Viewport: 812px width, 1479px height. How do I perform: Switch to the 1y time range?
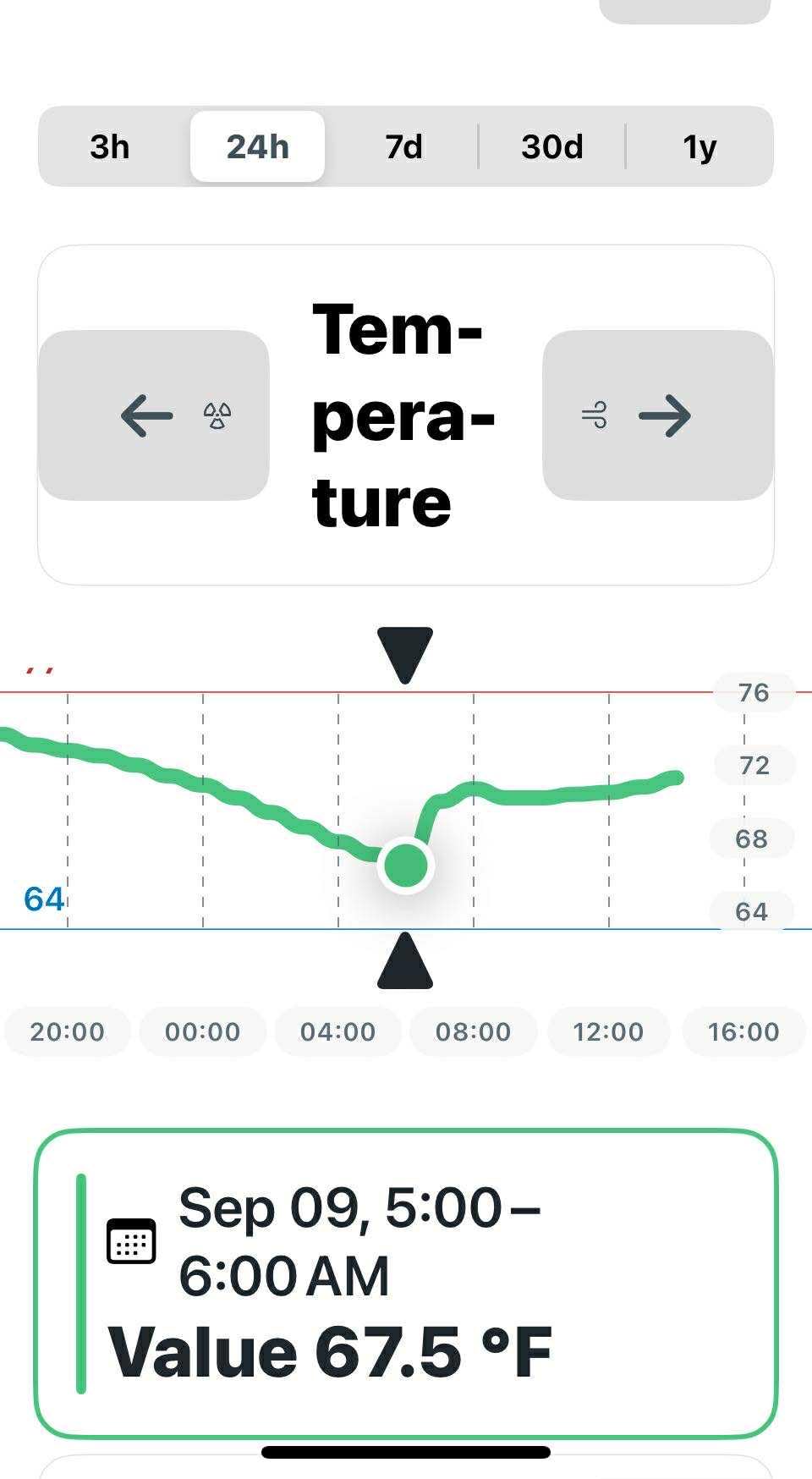[x=700, y=146]
